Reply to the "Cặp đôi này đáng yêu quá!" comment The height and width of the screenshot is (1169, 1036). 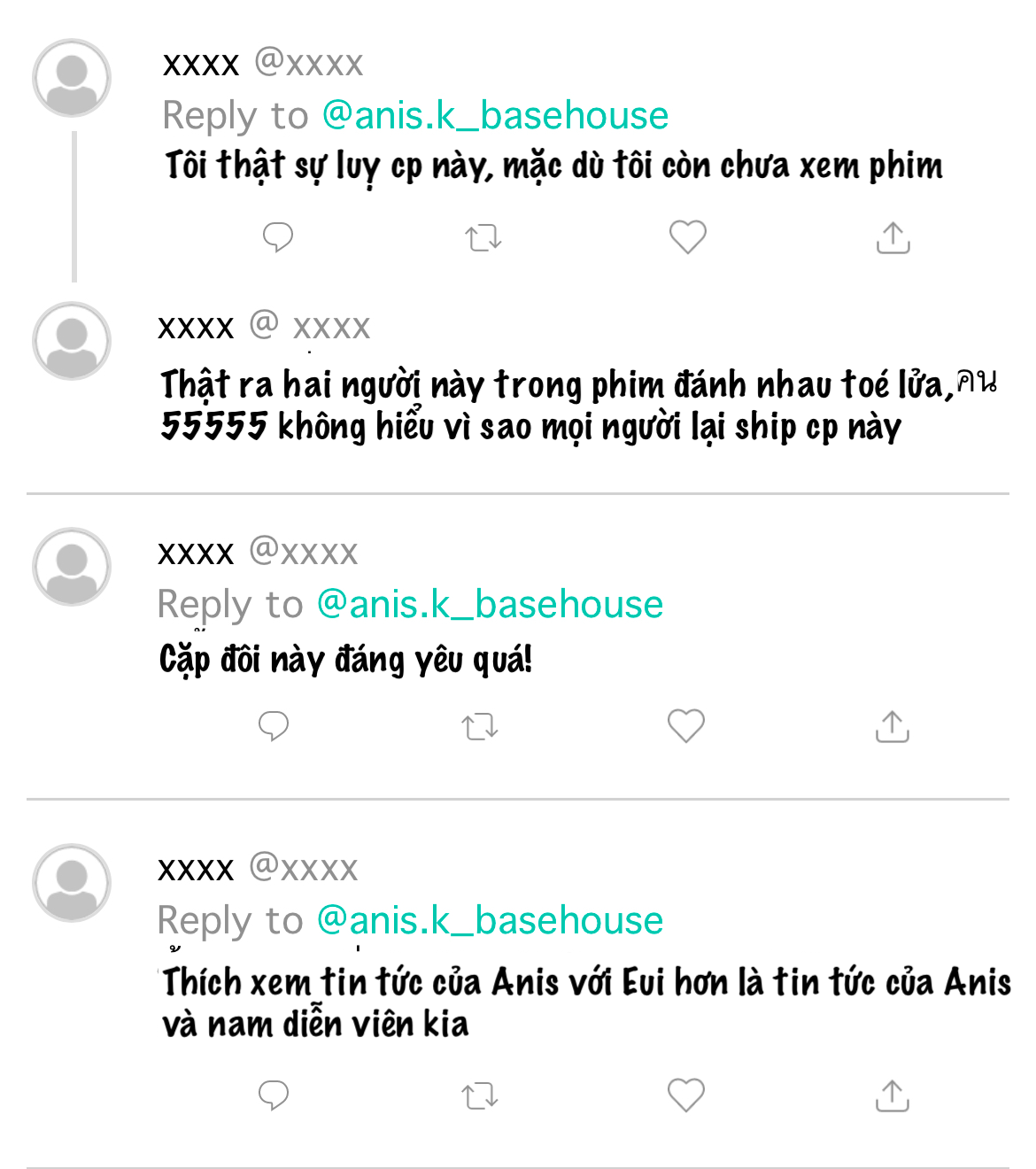[x=273, y=726]
